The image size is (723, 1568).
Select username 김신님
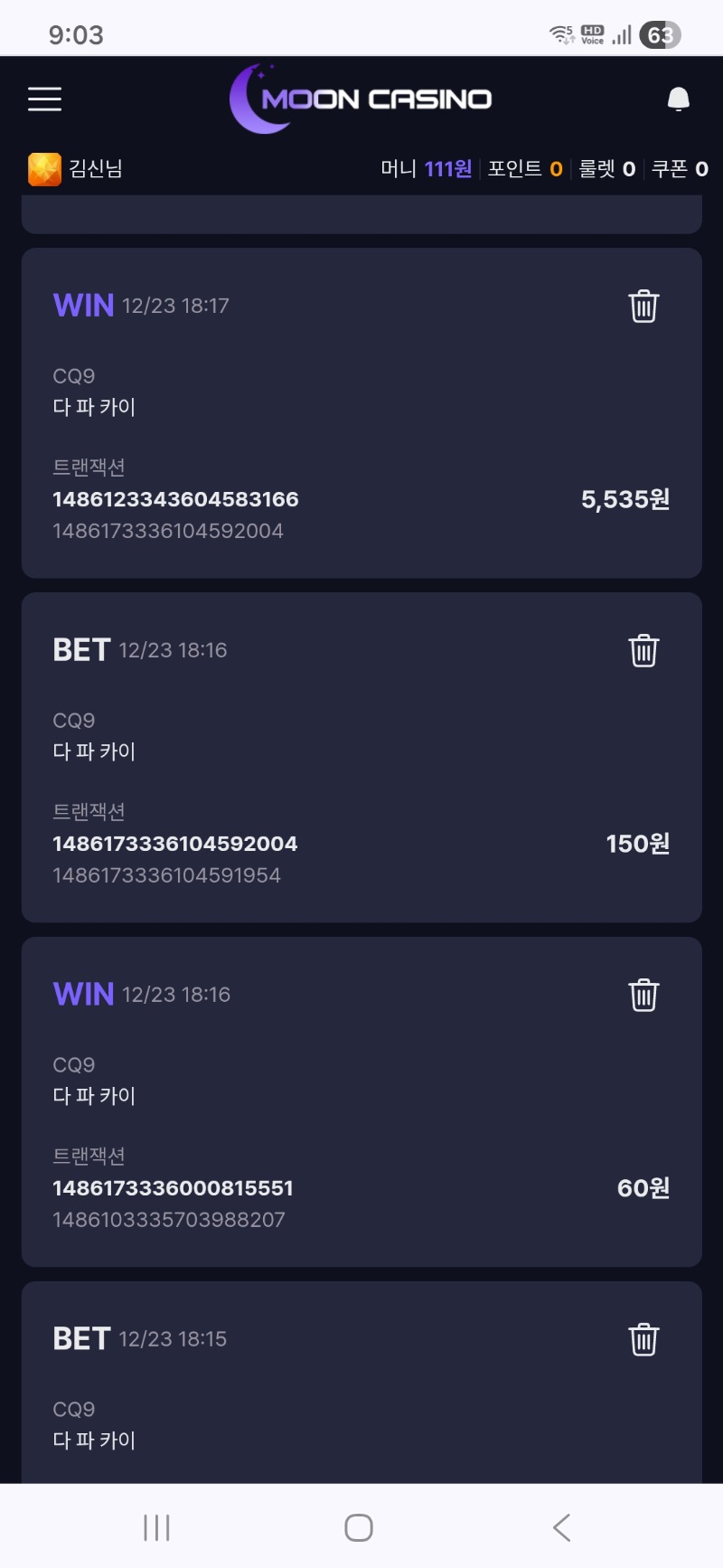pos(95,168)
